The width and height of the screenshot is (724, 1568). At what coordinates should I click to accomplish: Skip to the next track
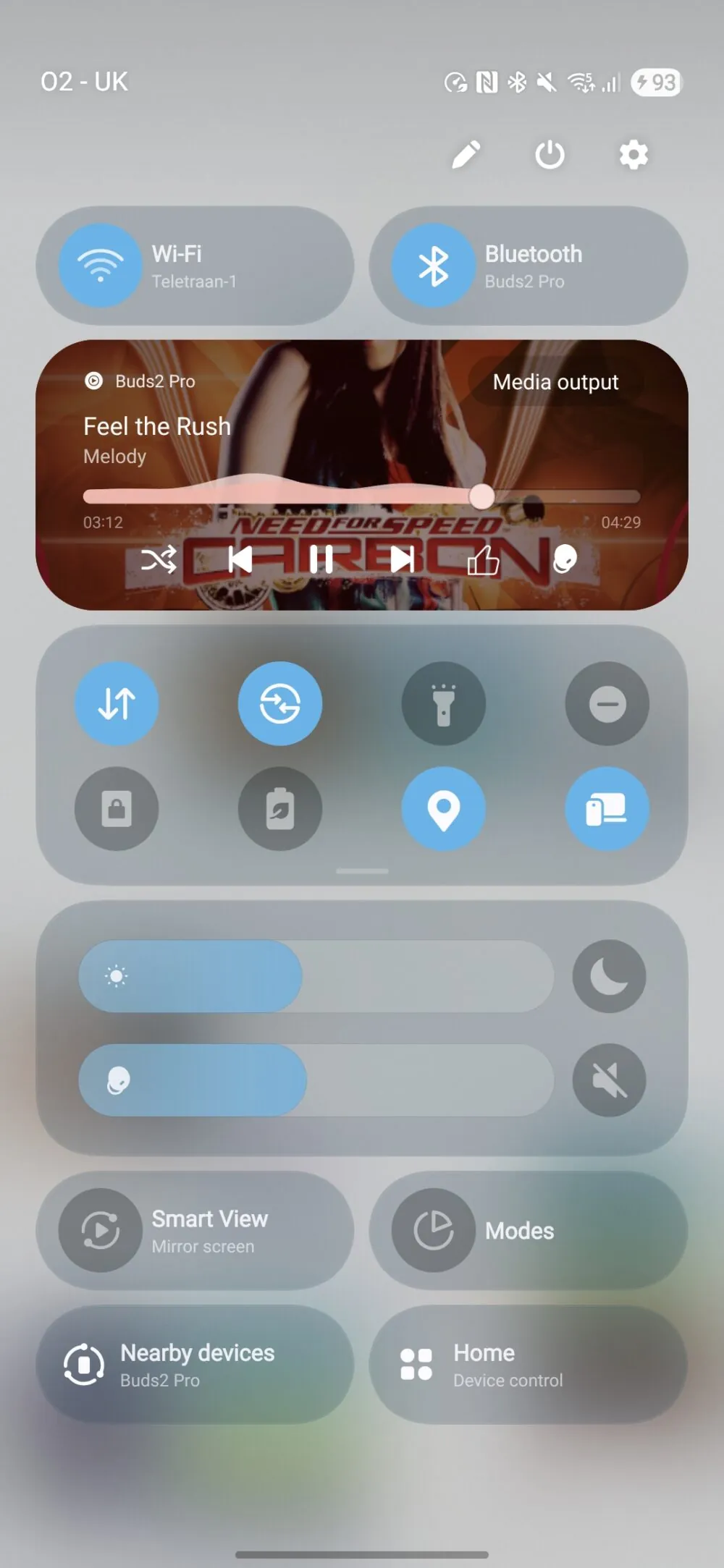pyautogui.click(x=402, y=559)
